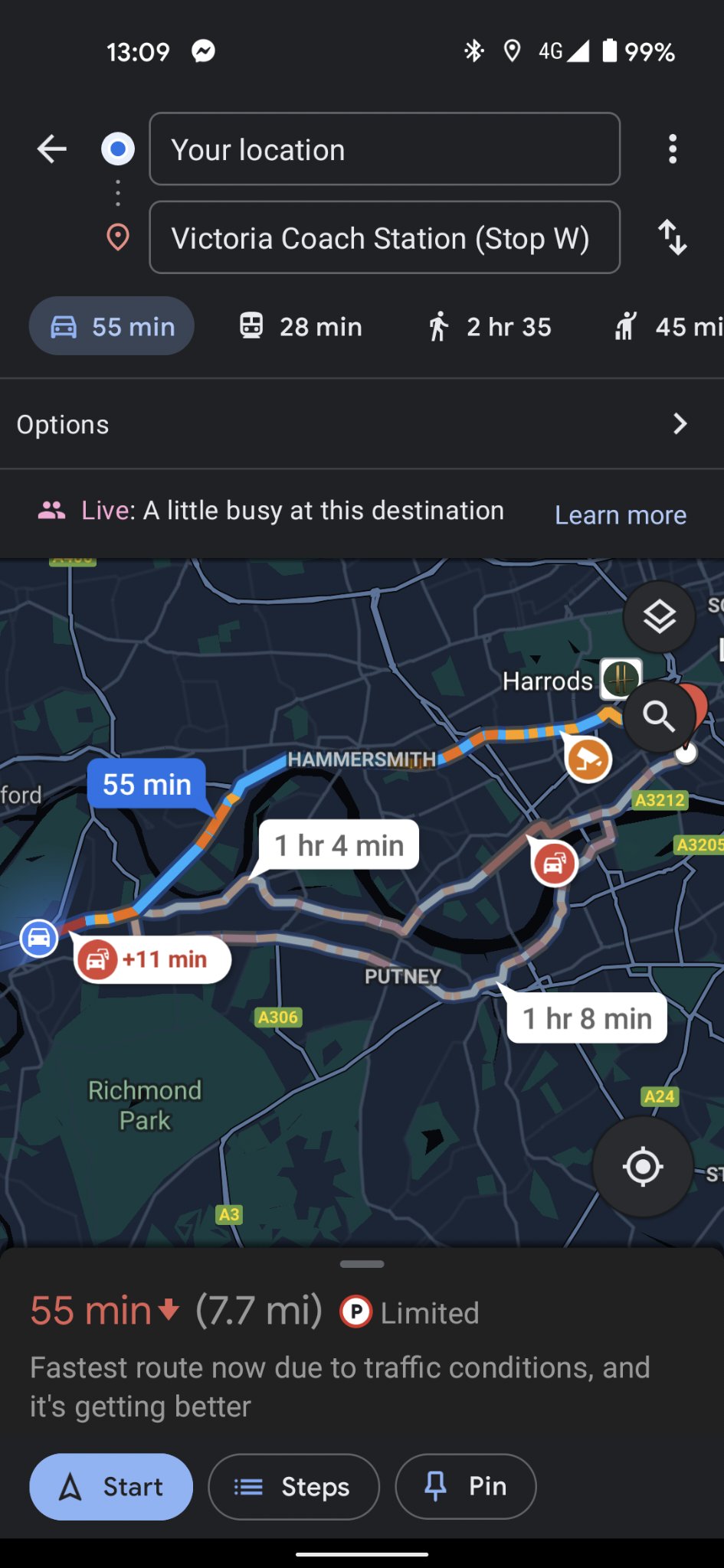Start navigation

(111, 1487)
